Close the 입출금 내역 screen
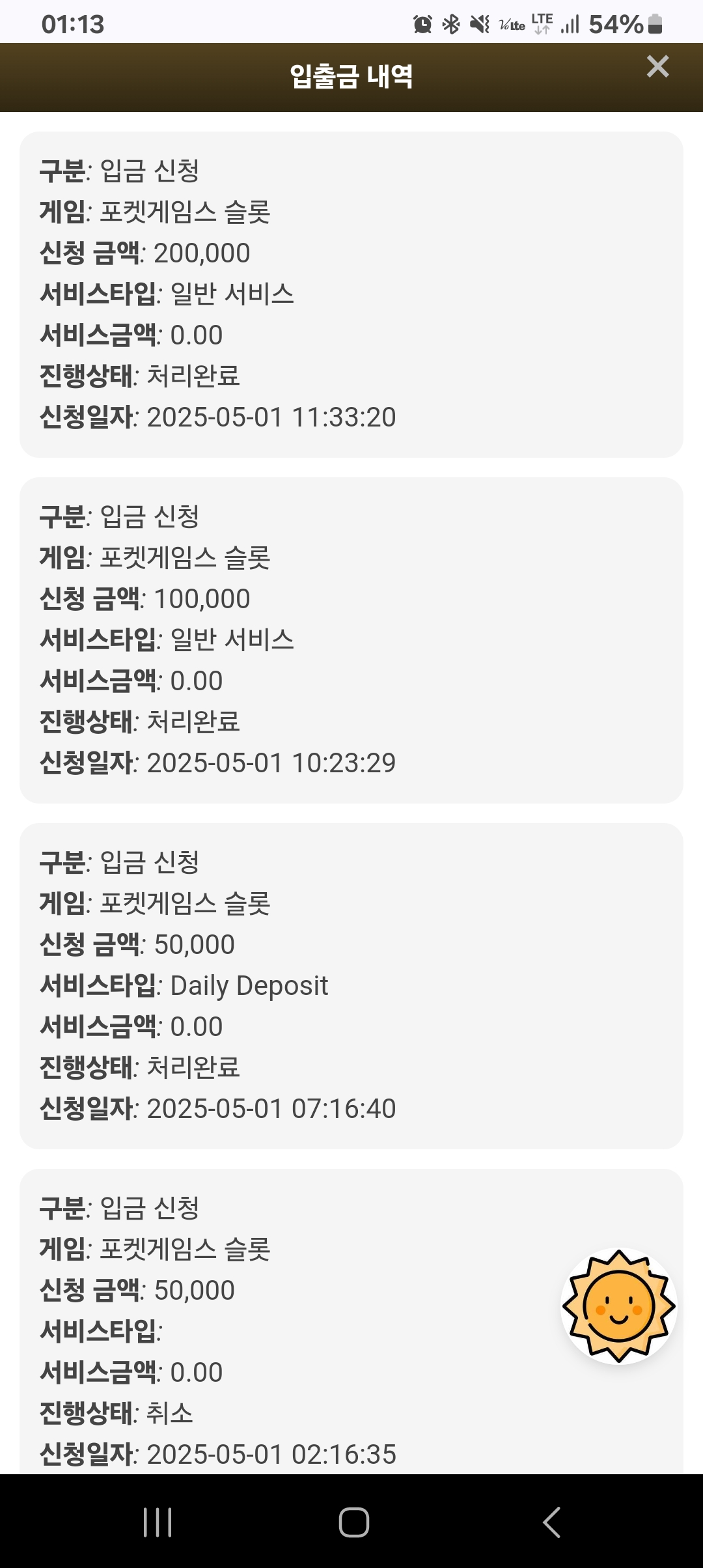Image resolution: width=703 pixels, height=1568 pixels. (657, 66)
